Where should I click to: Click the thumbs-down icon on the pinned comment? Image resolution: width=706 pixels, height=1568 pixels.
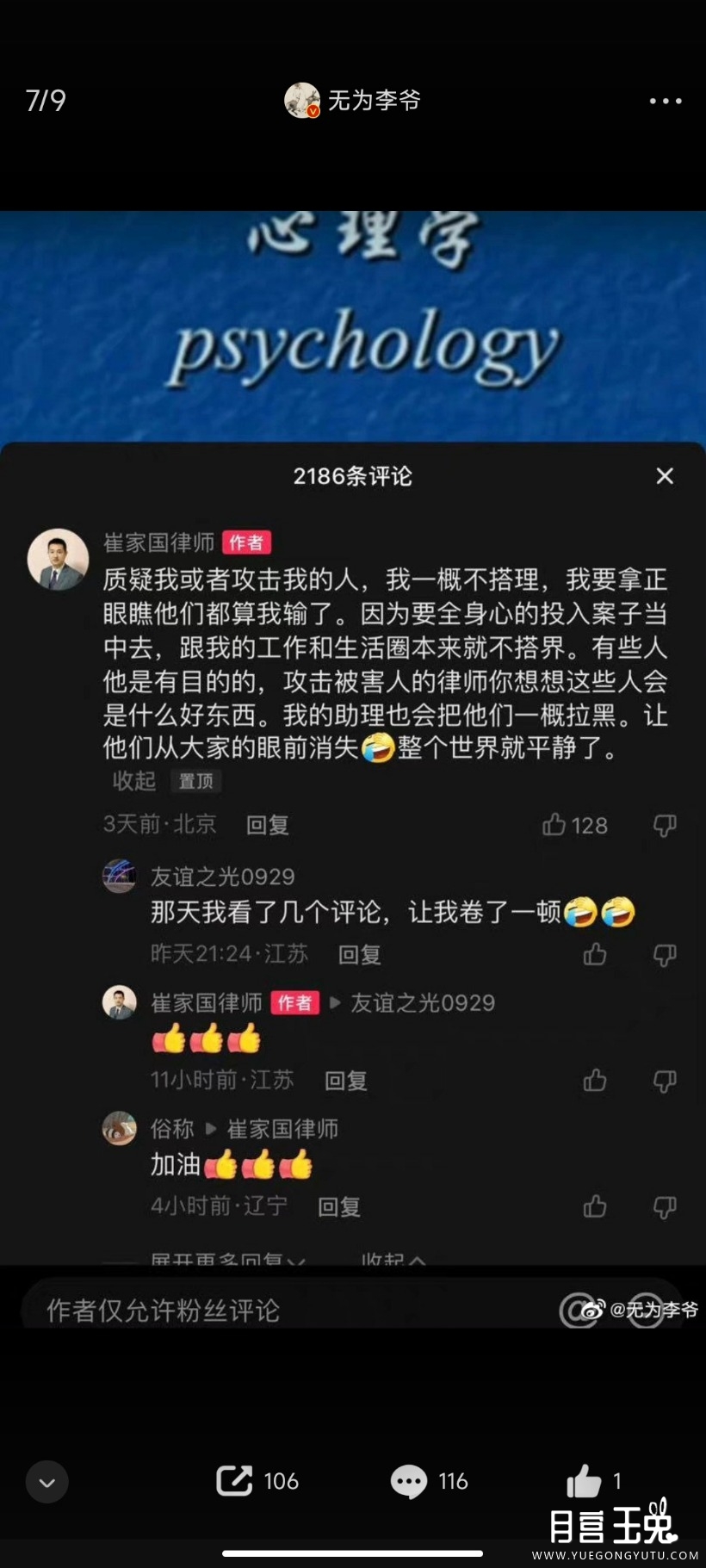[x=664, y=825]
